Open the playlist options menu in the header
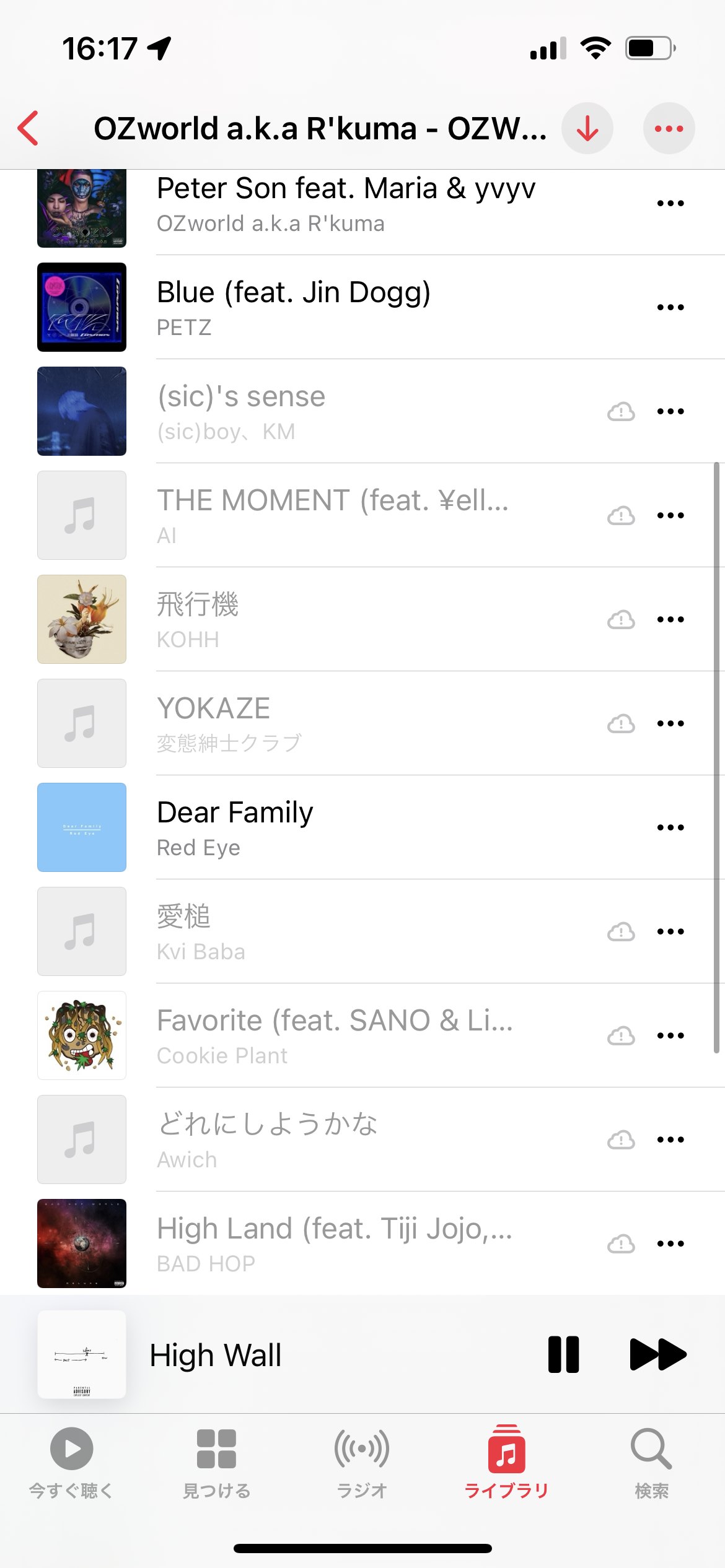Viewport: 725px width, 1568px height. [669, 129]
